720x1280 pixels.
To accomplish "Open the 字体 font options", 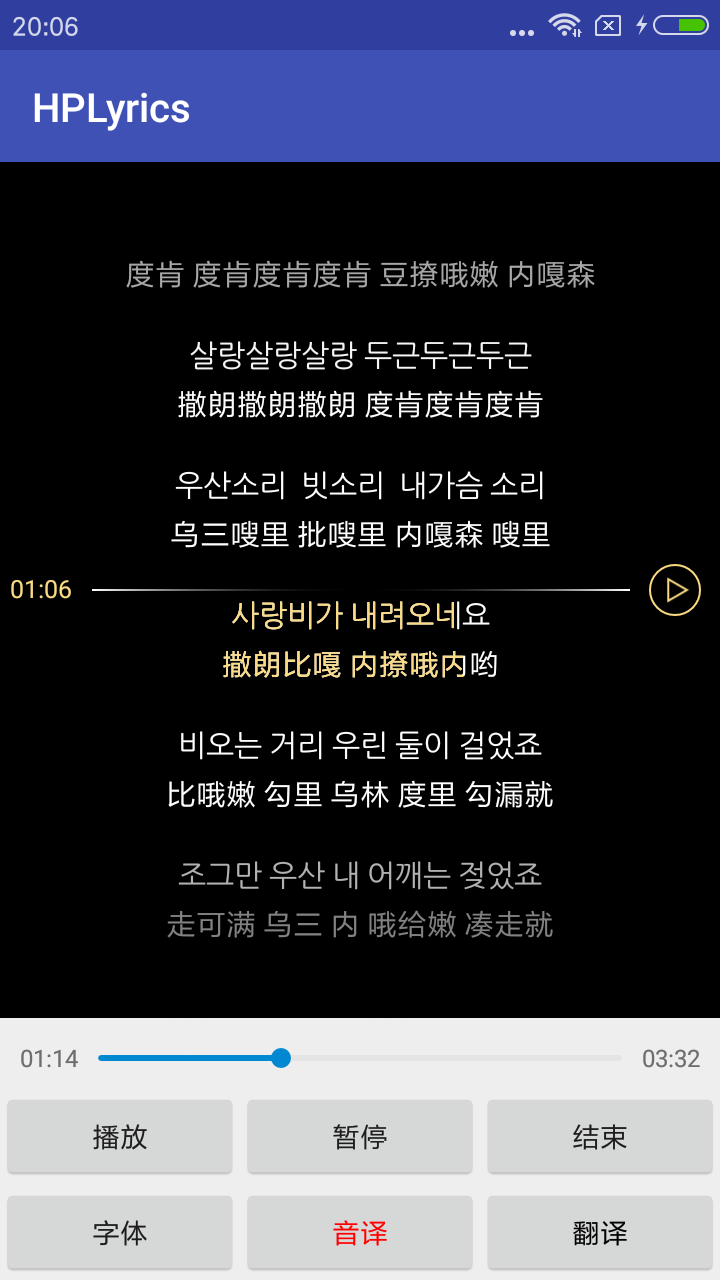I will [120, 1233].
